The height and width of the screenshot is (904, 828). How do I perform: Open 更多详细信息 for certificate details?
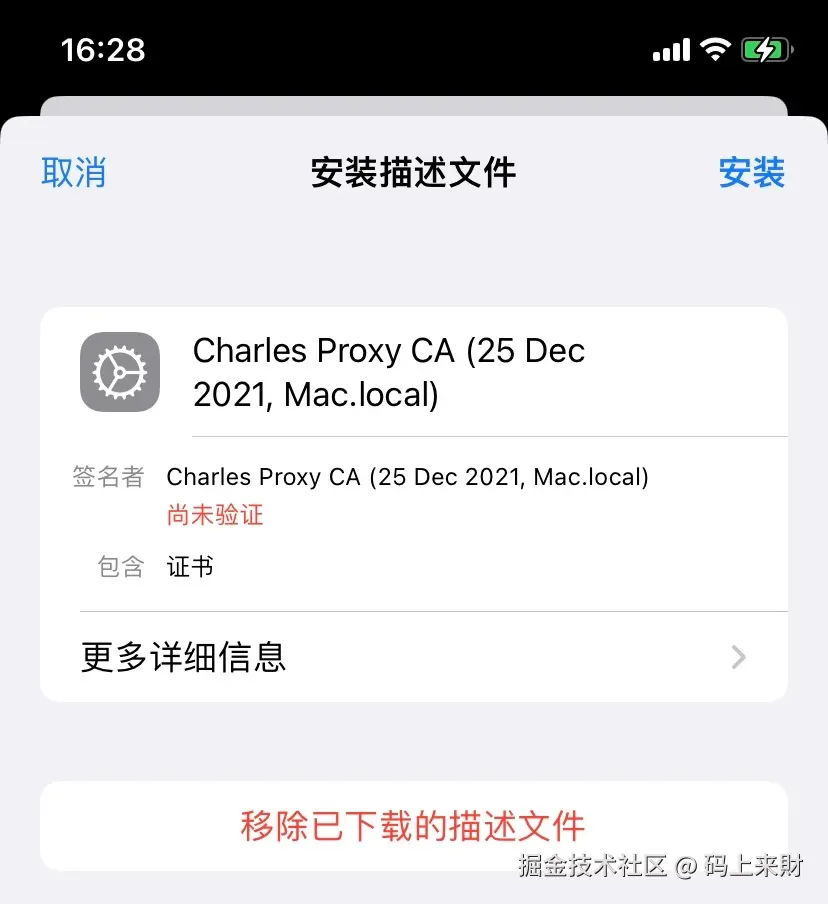click(413, 657)
